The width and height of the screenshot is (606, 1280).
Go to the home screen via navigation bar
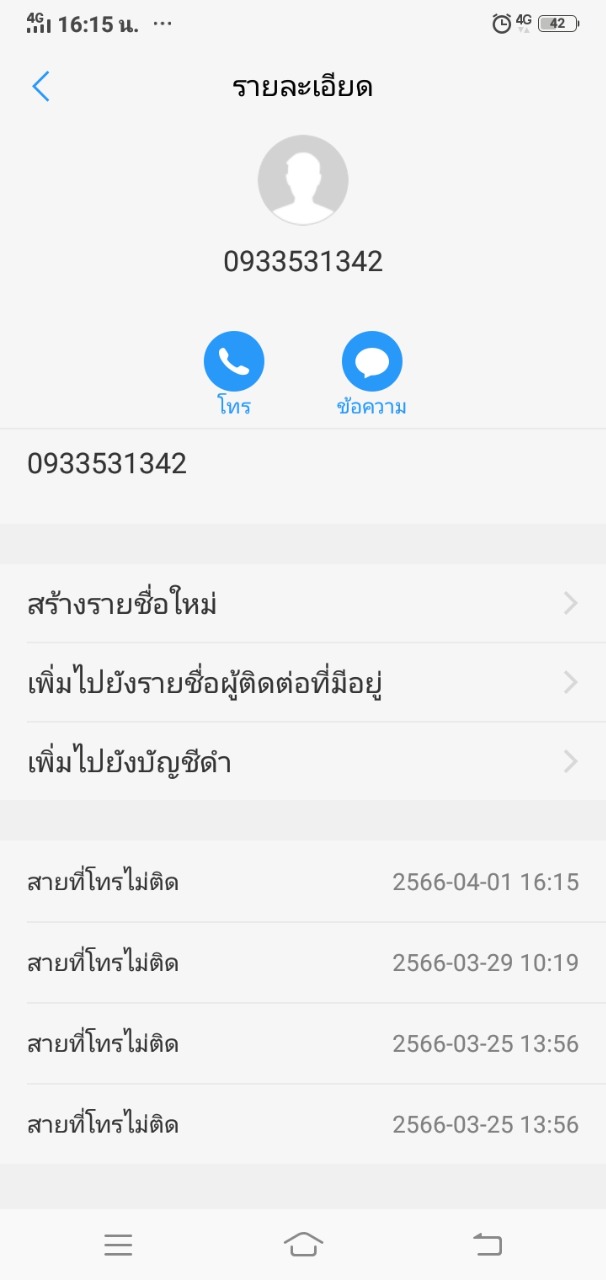(x=303, y=1244)
